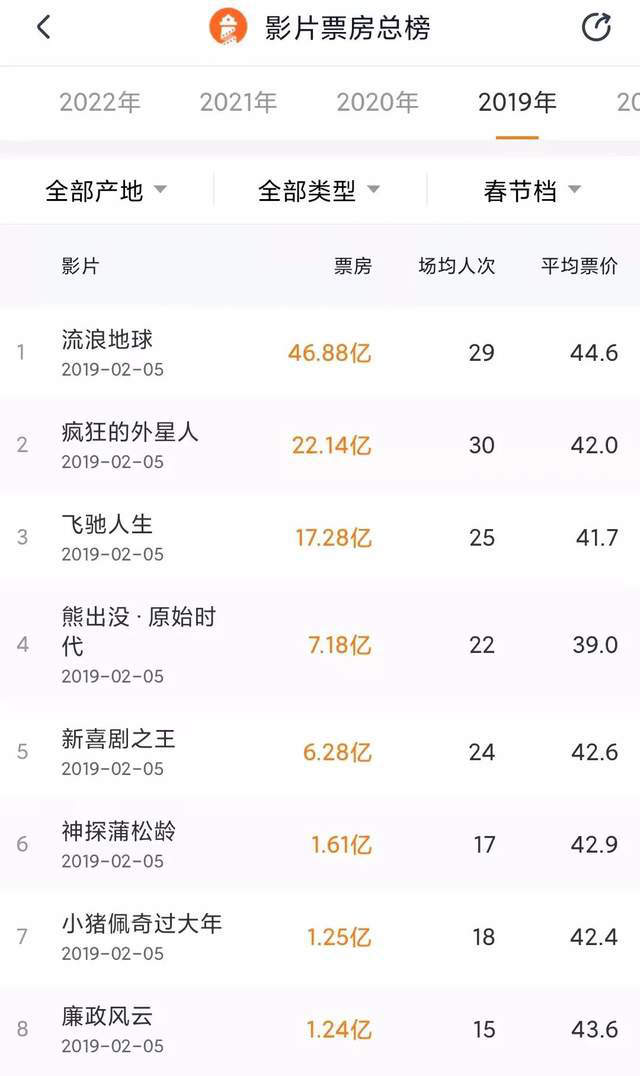This screenshot has height=1076, width=640.
Task: View details for 飞驰人生
Action: 320,537
